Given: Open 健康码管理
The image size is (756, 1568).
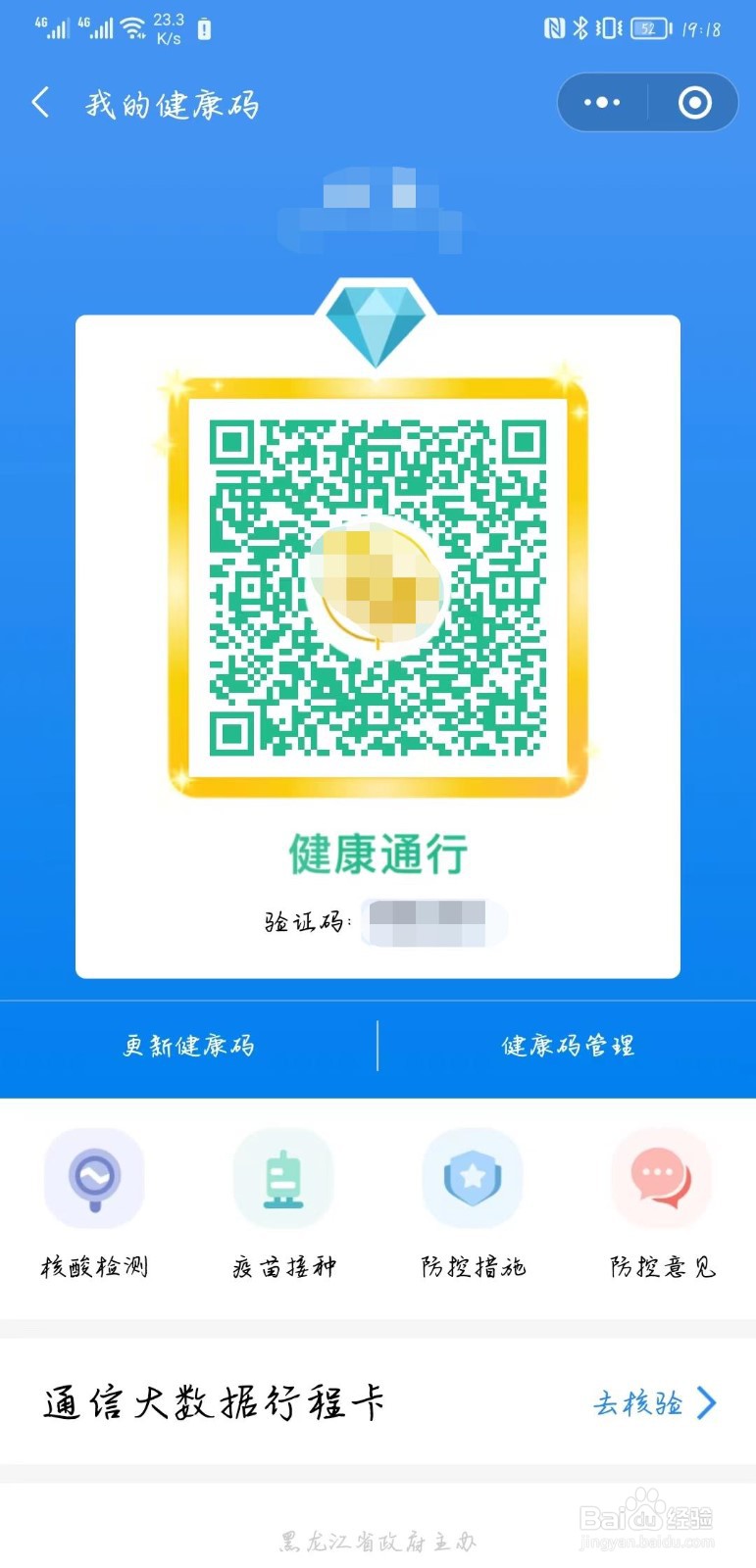Looking at the screenshot, I should [x=568, y=1046].
